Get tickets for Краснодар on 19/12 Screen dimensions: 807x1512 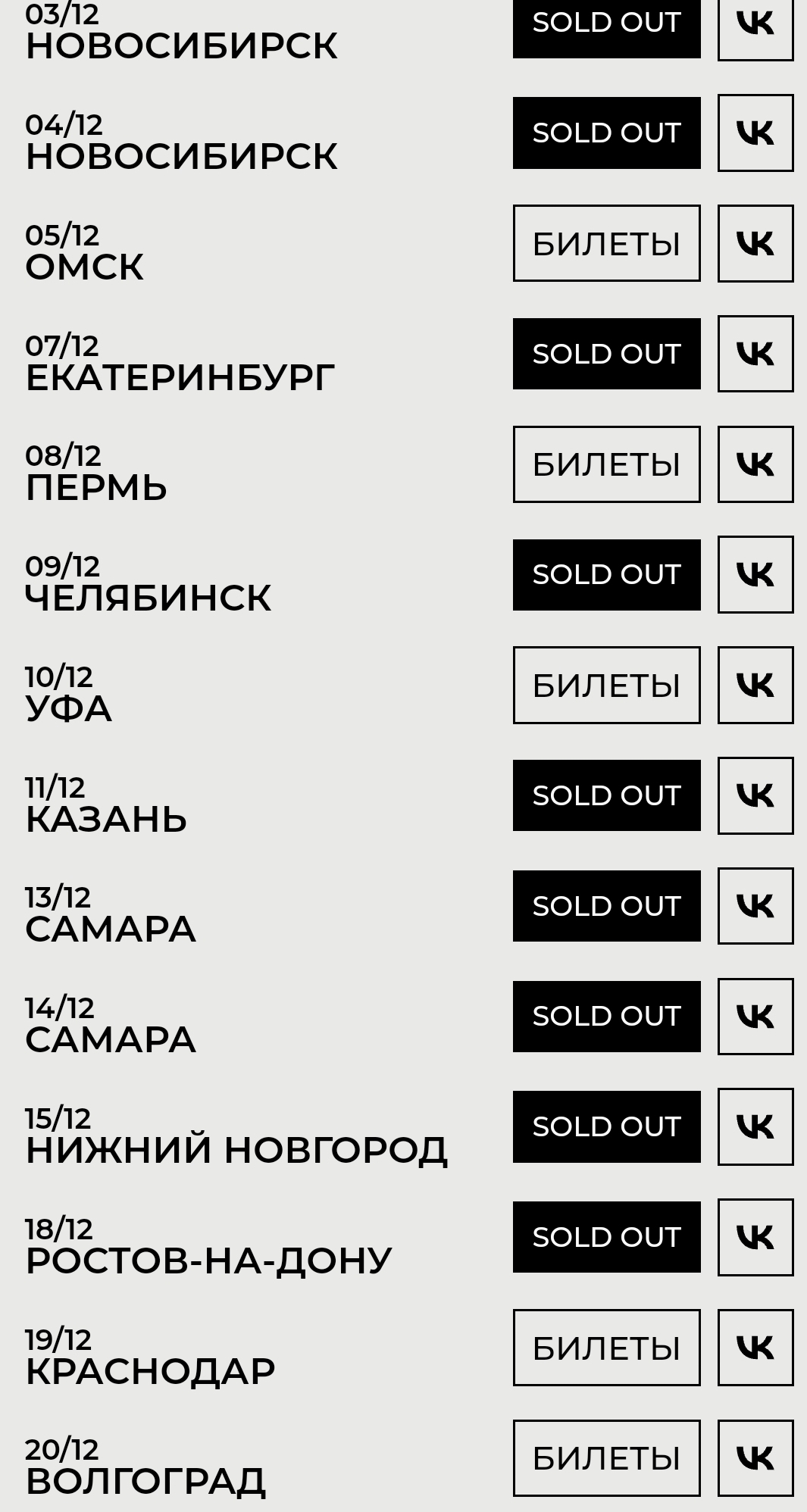click(x=606, y=1348)
